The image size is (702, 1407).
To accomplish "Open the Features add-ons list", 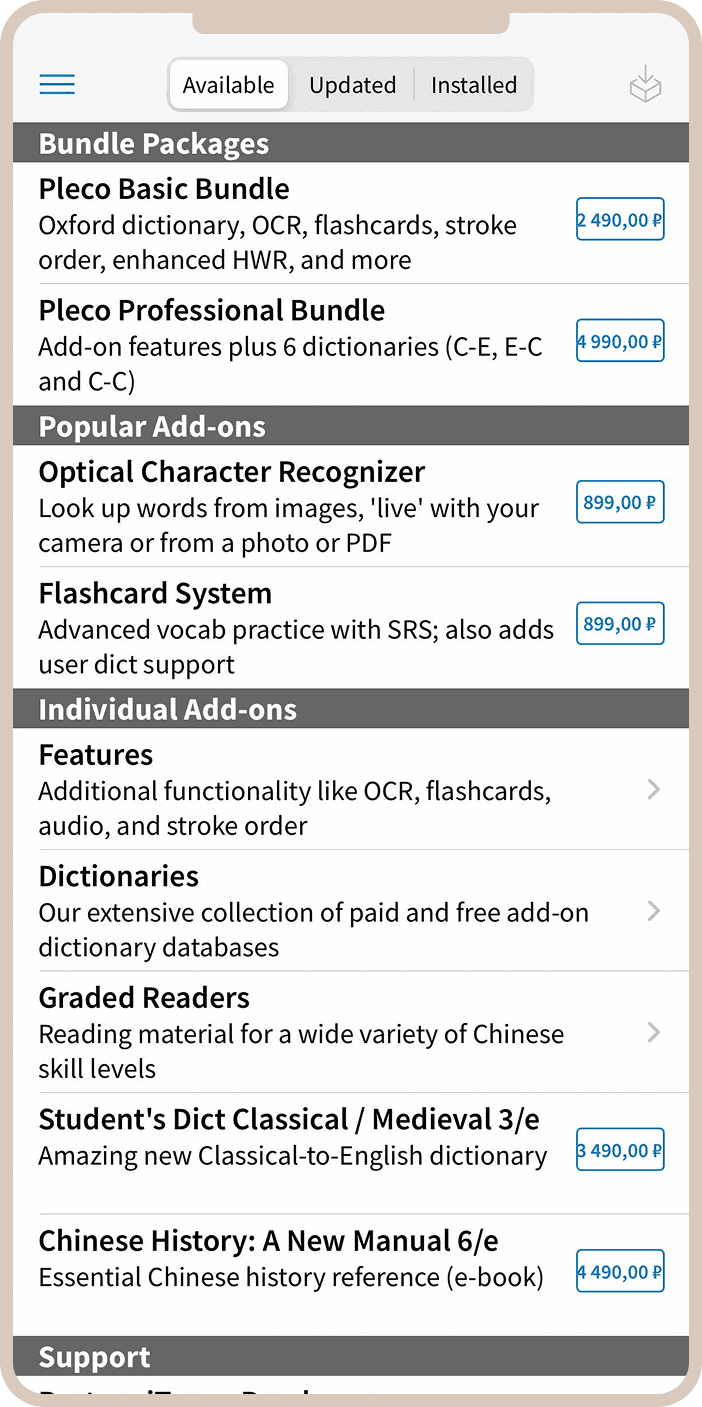I will click(x=350, y=789).
